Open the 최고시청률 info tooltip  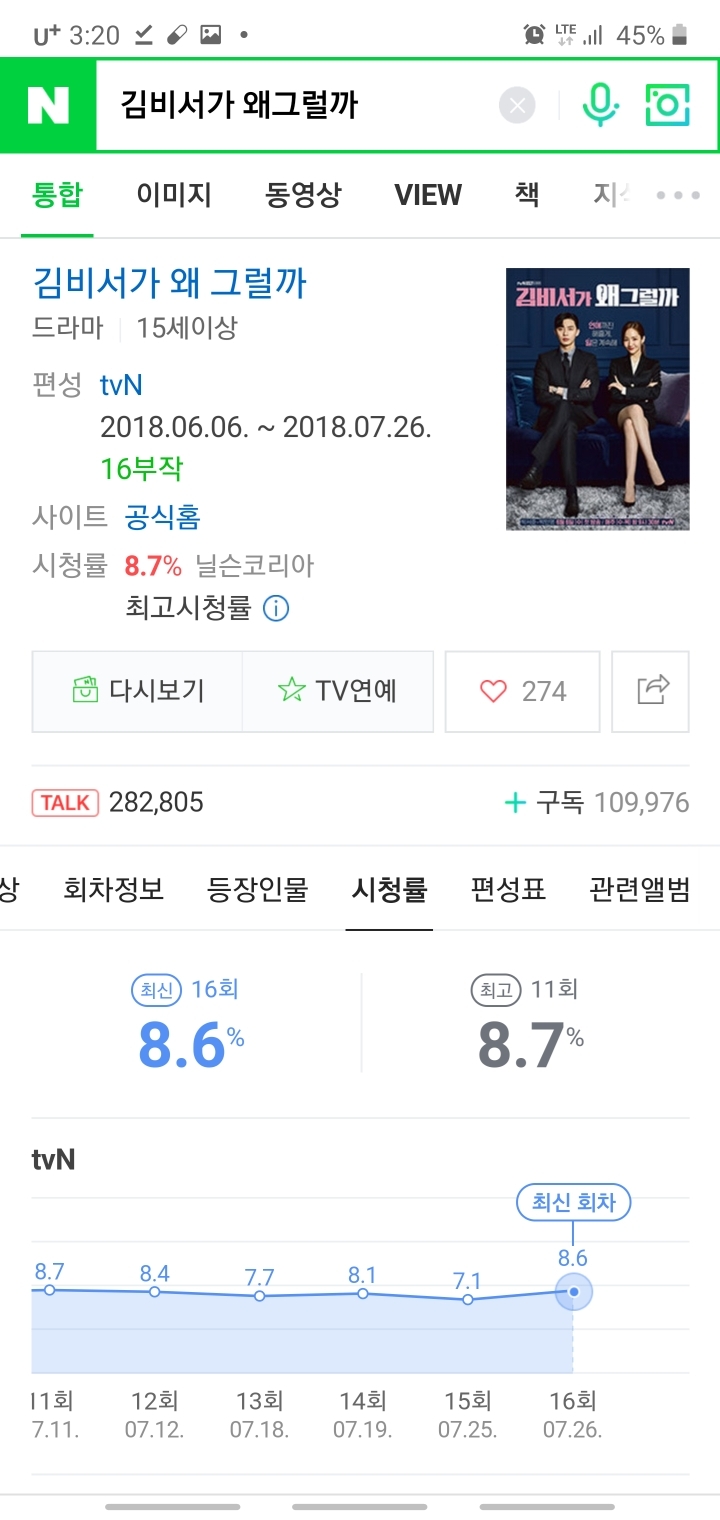(275, 608)
